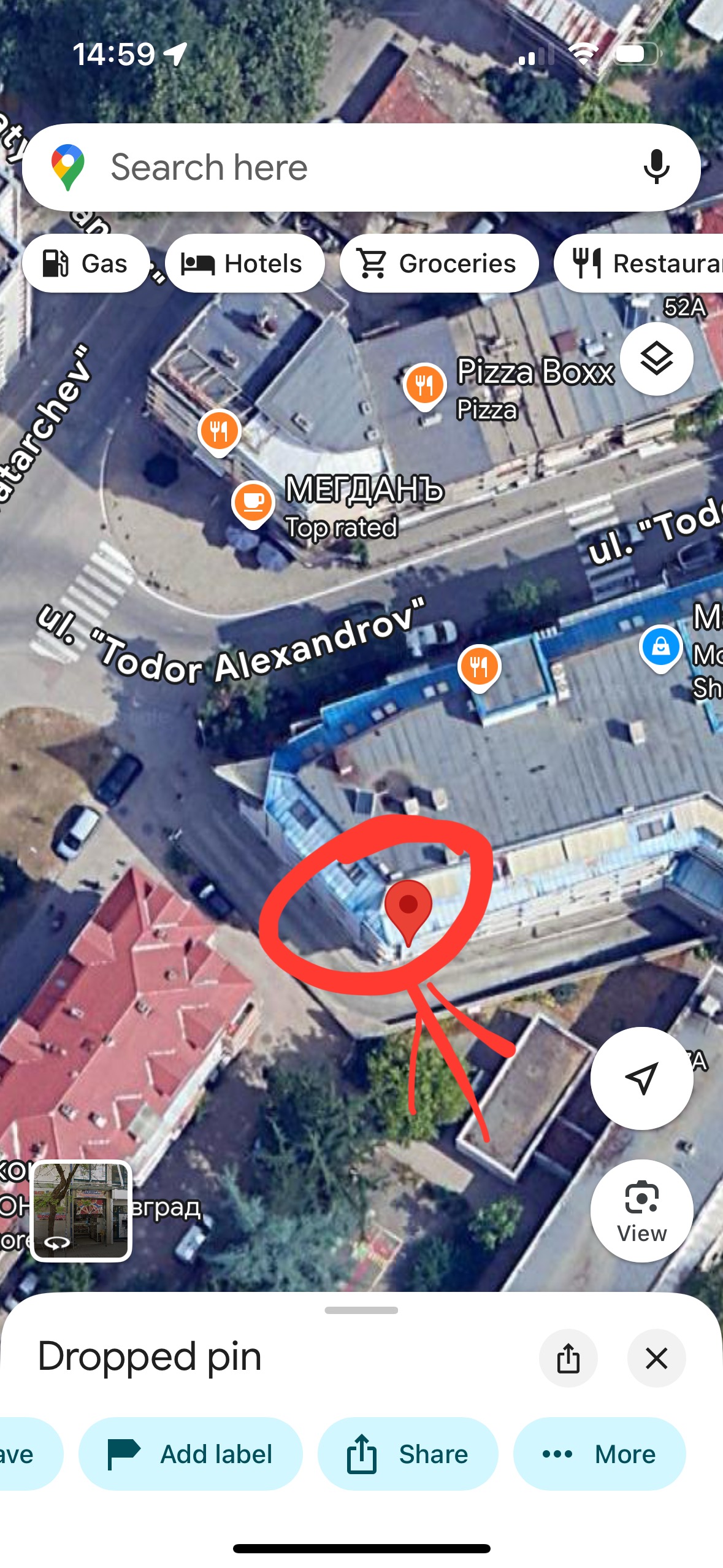Center the map on my location
This screenshot has height=1568, width=723.
[641, 1078]
